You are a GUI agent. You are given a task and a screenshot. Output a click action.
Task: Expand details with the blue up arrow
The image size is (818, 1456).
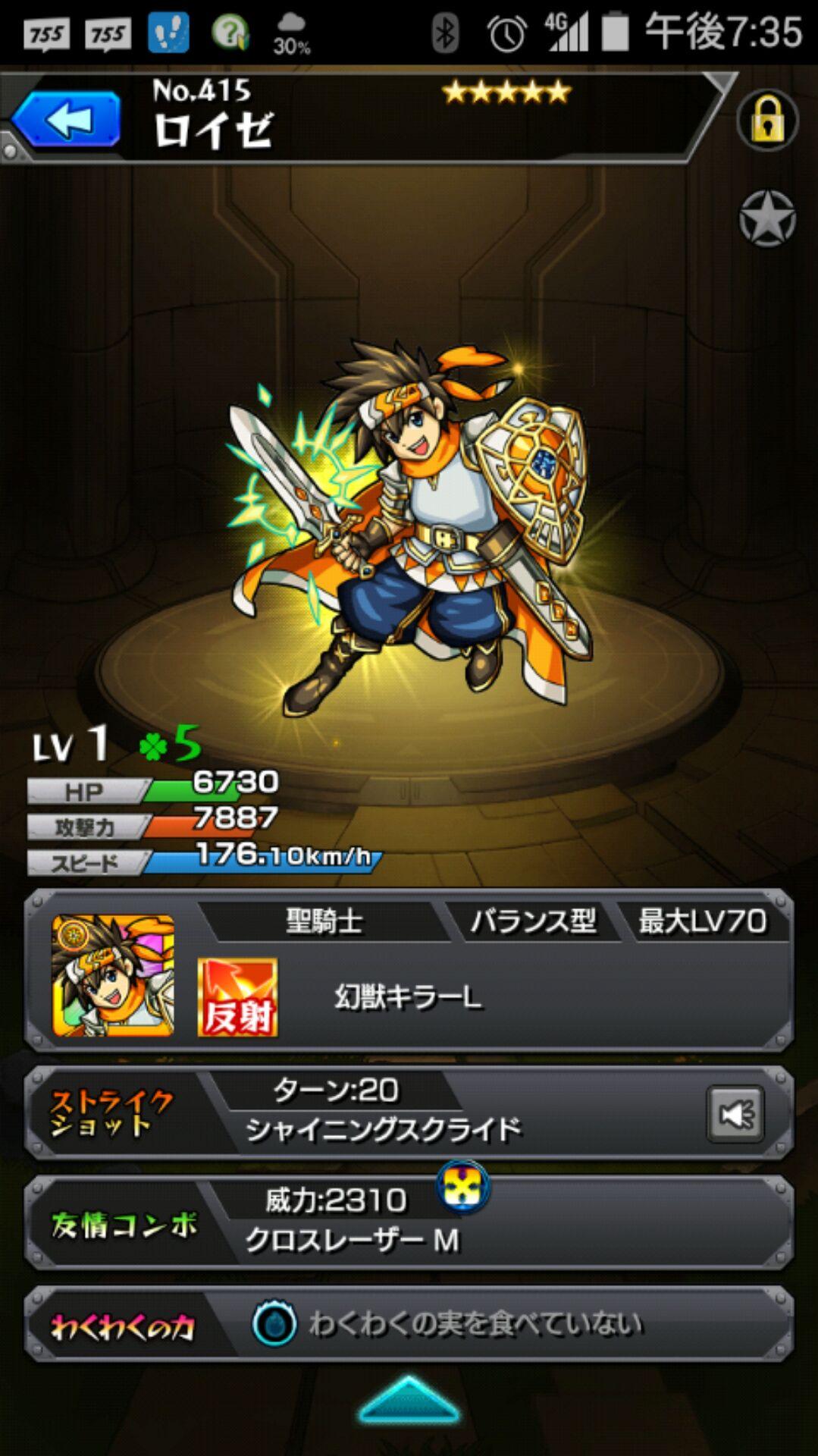coord(409,1400)
